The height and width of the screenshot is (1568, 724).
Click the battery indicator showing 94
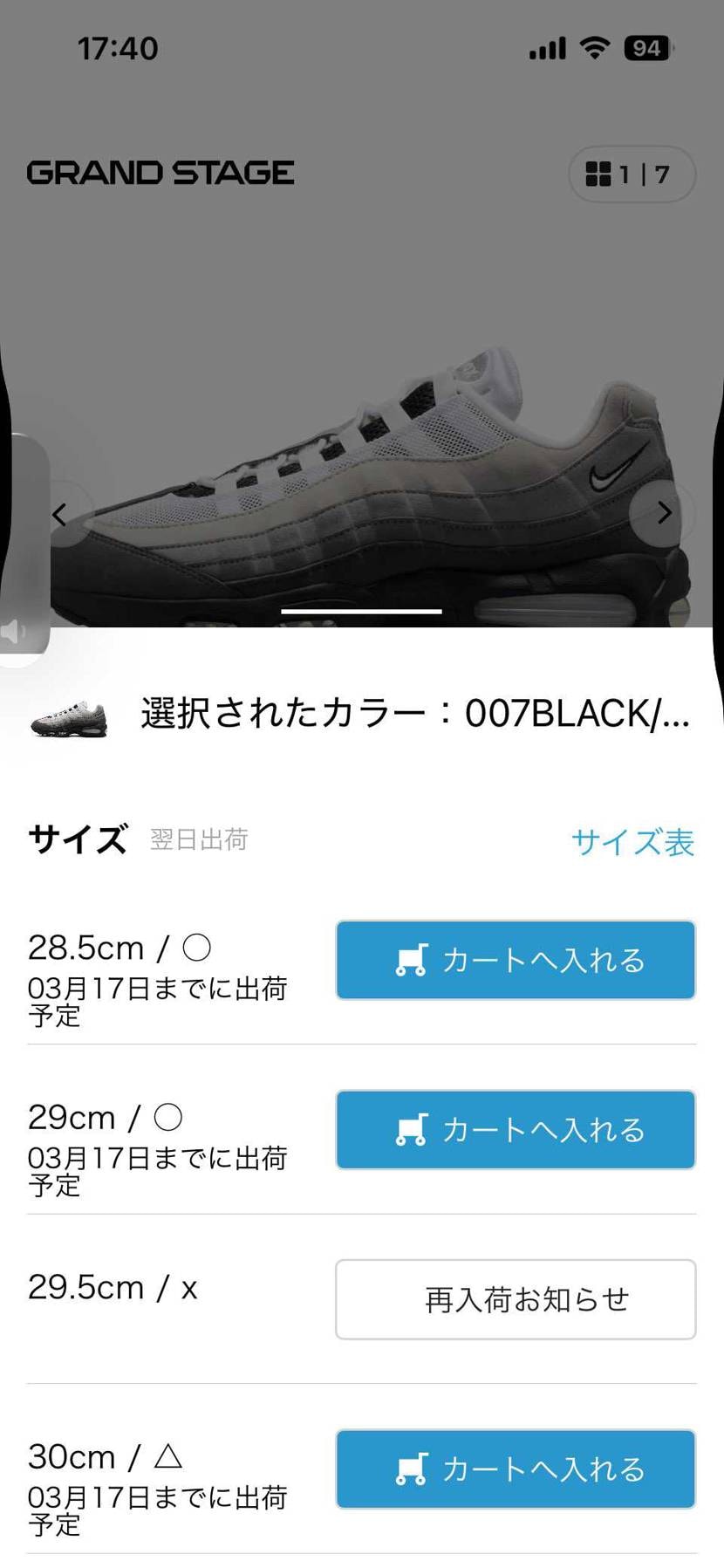pos(646,48)
